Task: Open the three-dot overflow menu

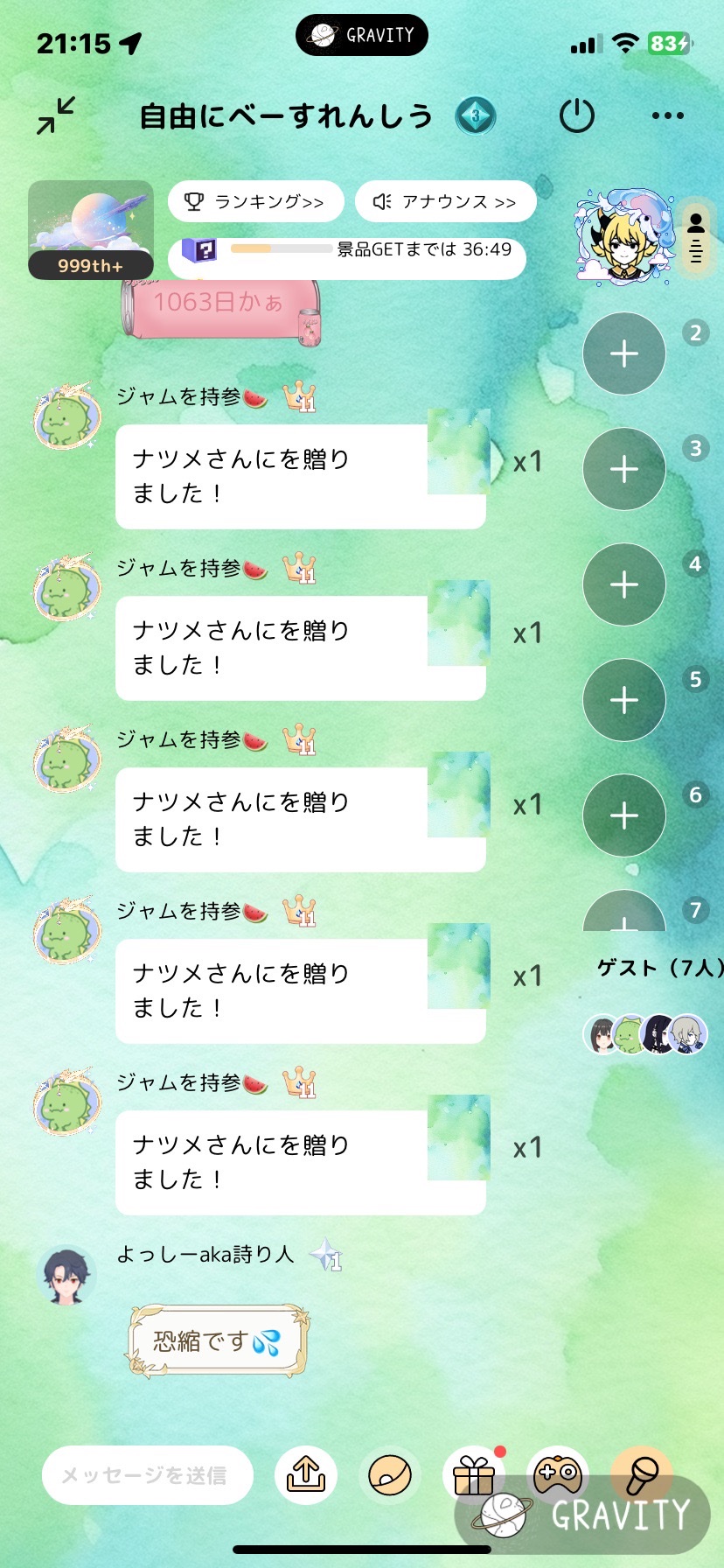Action: [667, 115]
